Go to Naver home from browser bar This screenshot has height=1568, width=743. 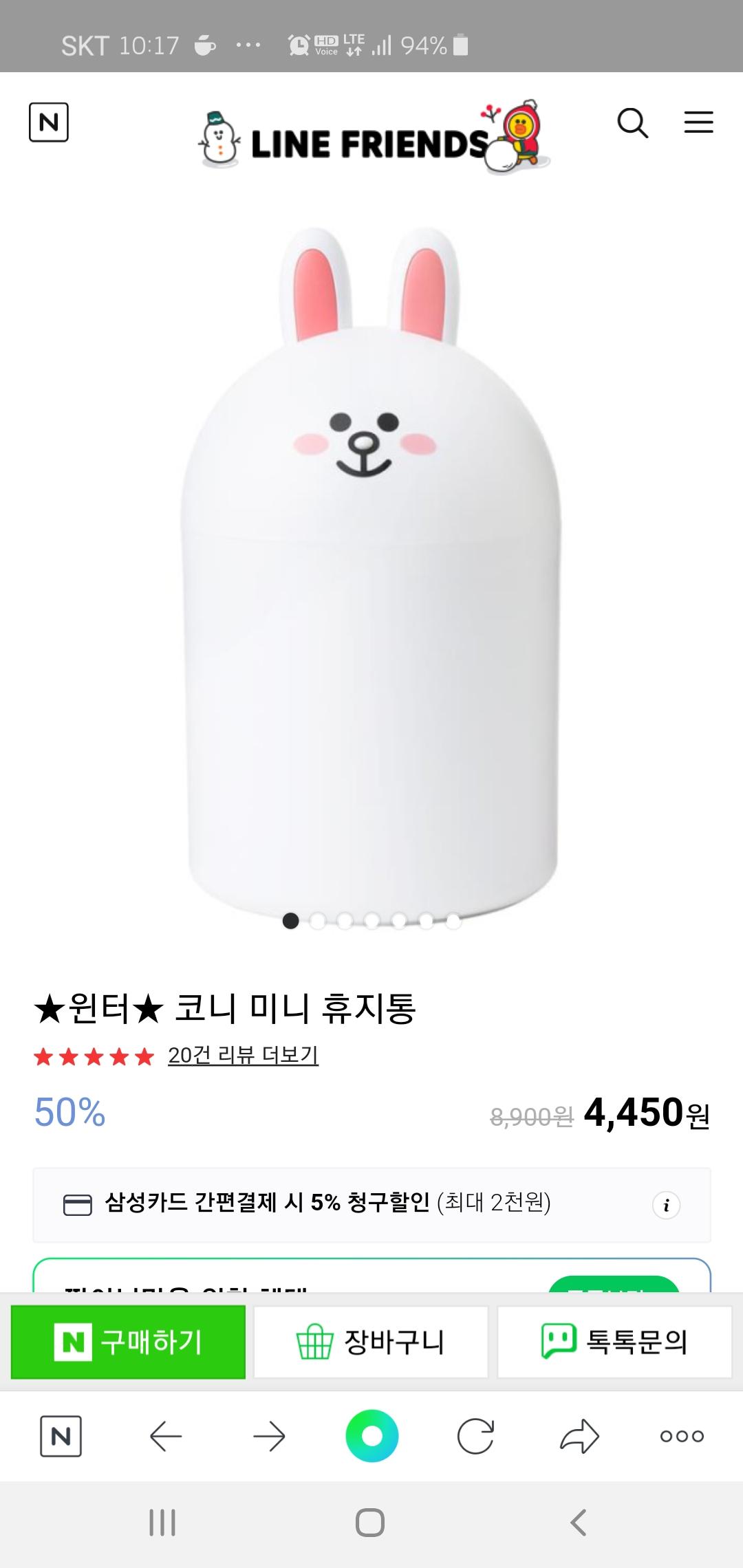[x=61, y=1436]
